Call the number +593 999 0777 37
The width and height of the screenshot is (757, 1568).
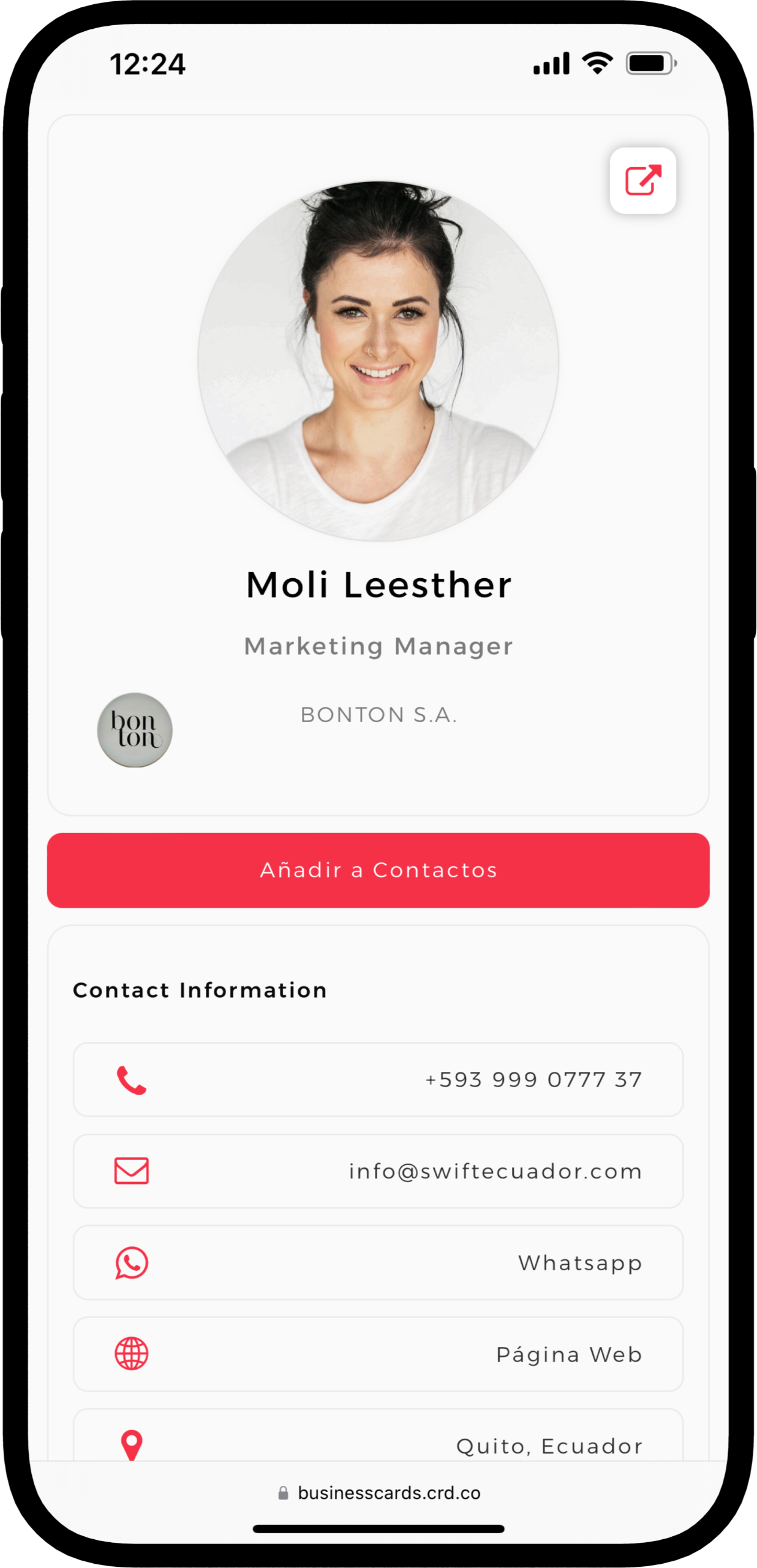378,1079
